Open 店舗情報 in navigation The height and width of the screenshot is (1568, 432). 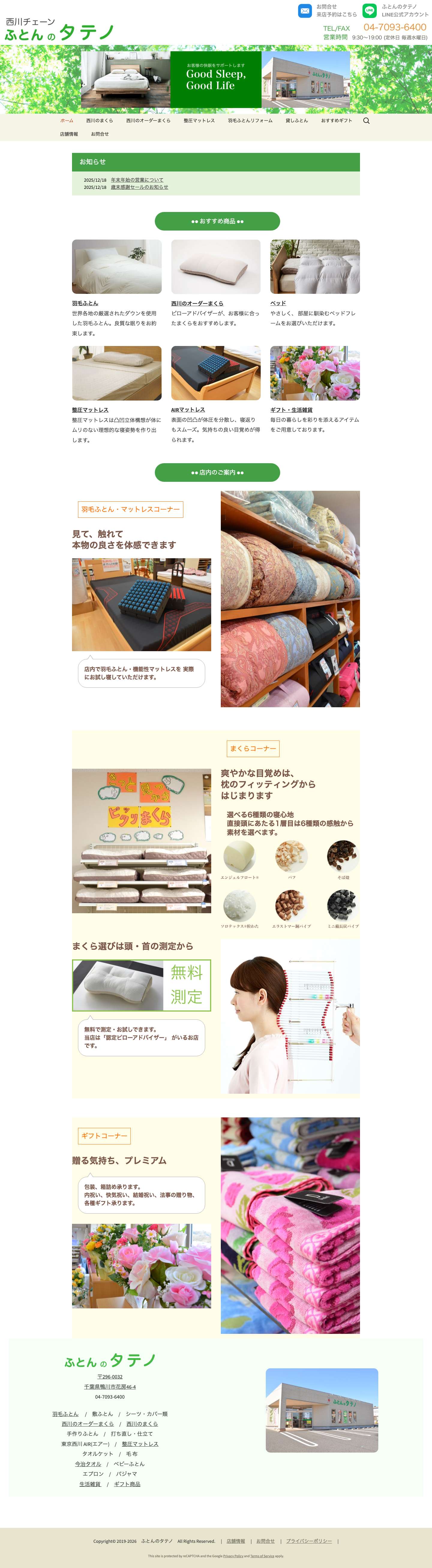(x=69, y=134)
